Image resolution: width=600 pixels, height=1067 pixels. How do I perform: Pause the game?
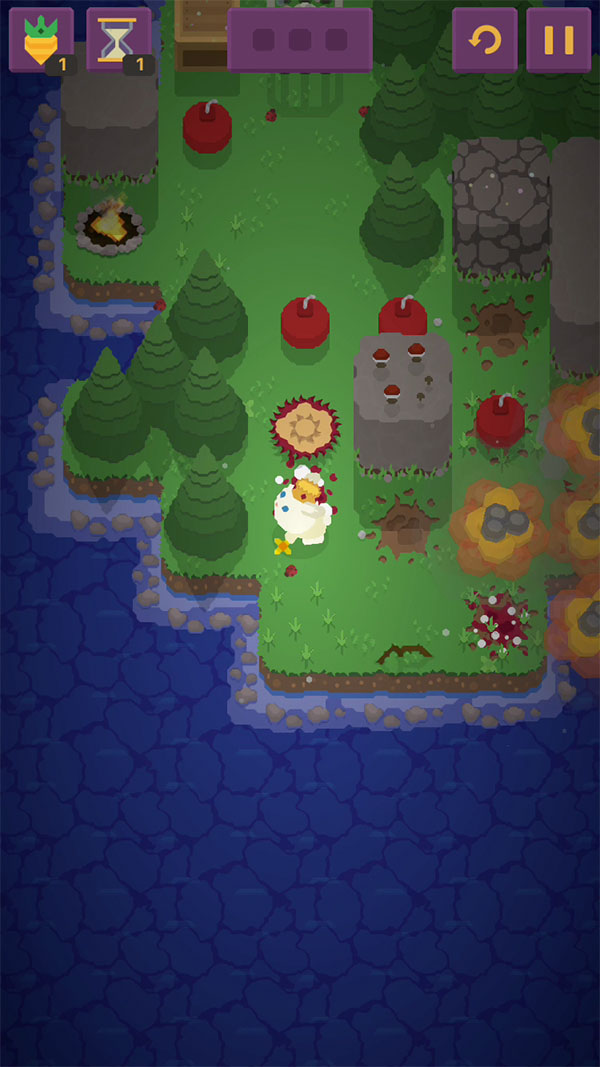[x=558, y=40]
